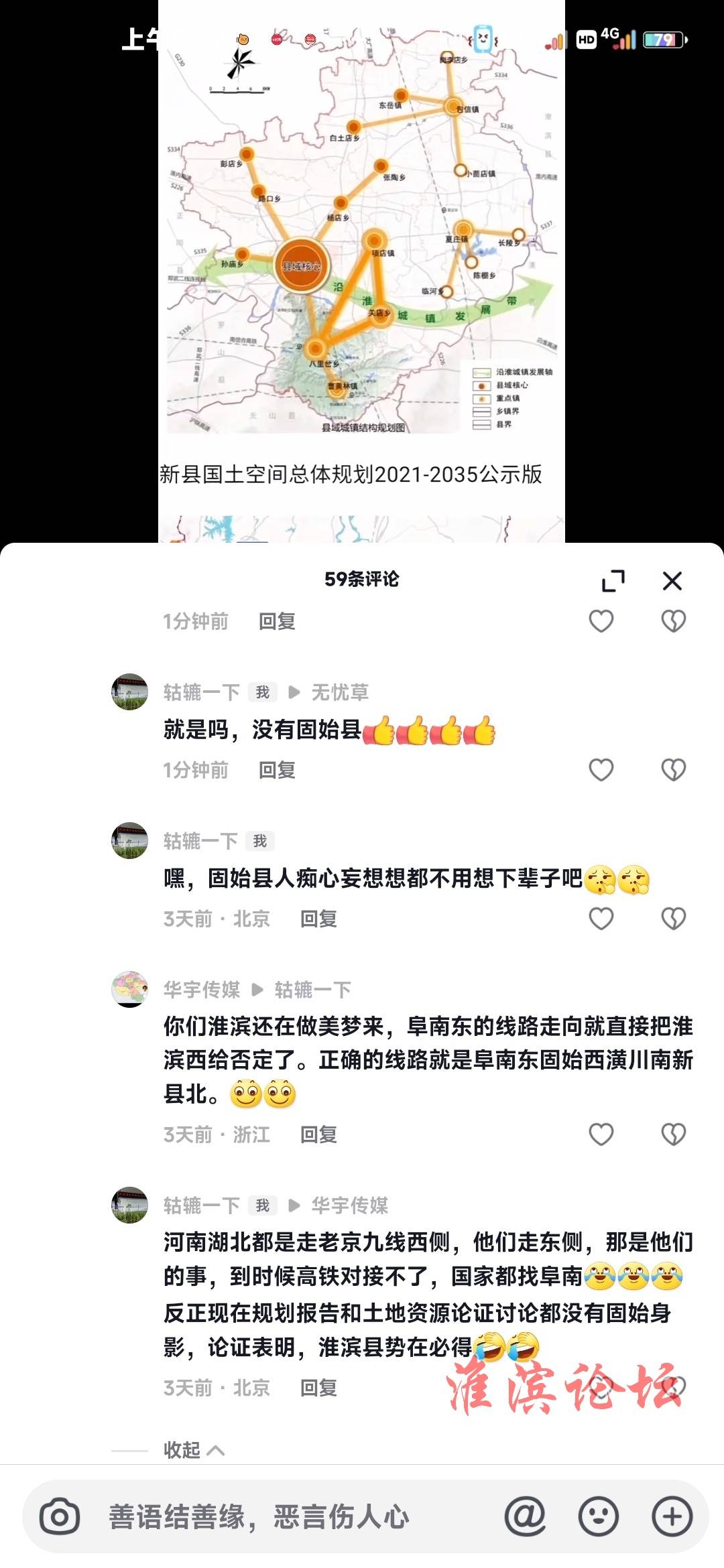Viewport: 724px width, 1568px height.
Task: Expand comments panel to full screen
Action: click(x=613, y=581)
